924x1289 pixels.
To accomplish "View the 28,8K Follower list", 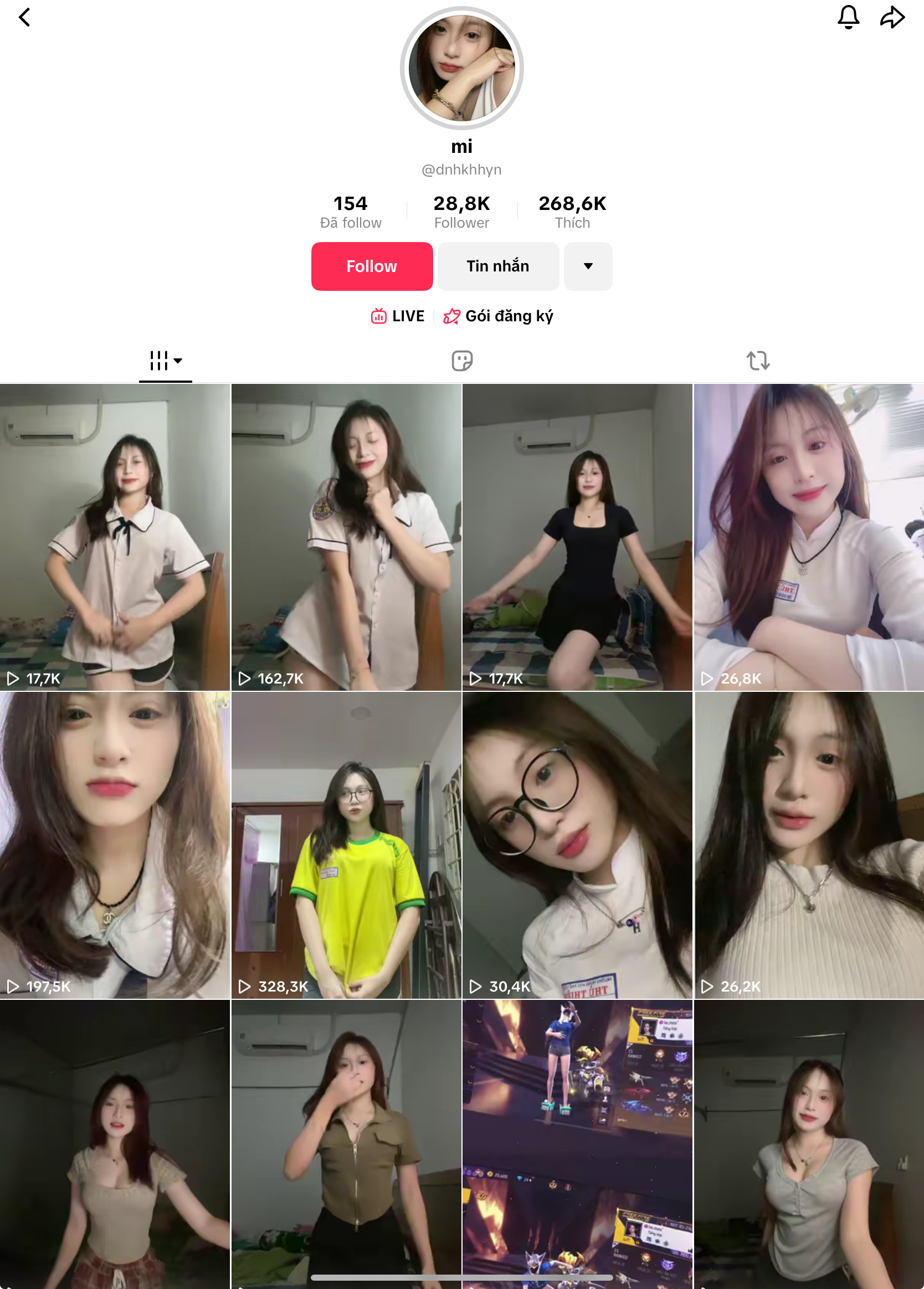I will 461,212.
